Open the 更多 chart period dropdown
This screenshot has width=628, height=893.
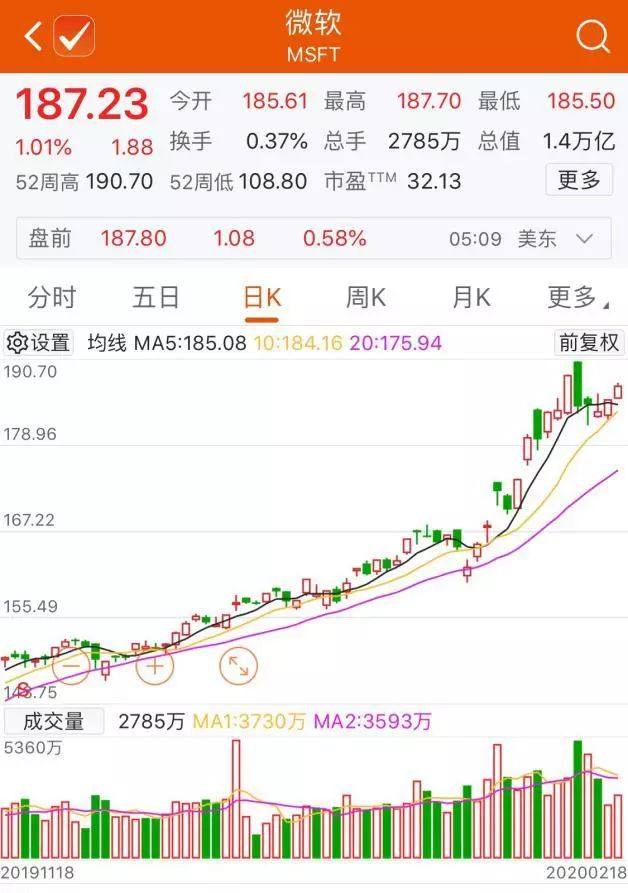point(574,297)
